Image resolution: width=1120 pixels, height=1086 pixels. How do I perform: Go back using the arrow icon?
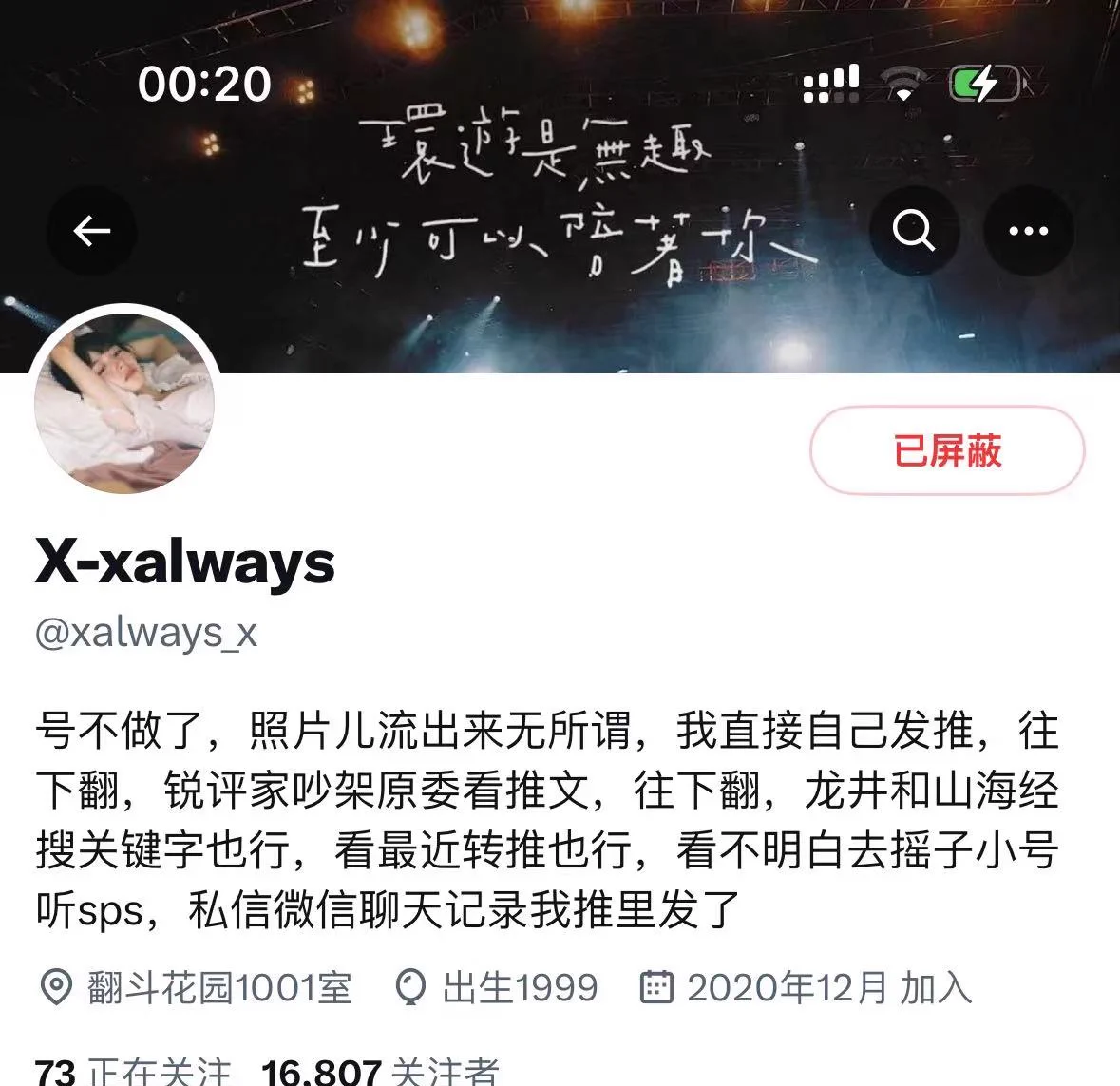(92, 231)
